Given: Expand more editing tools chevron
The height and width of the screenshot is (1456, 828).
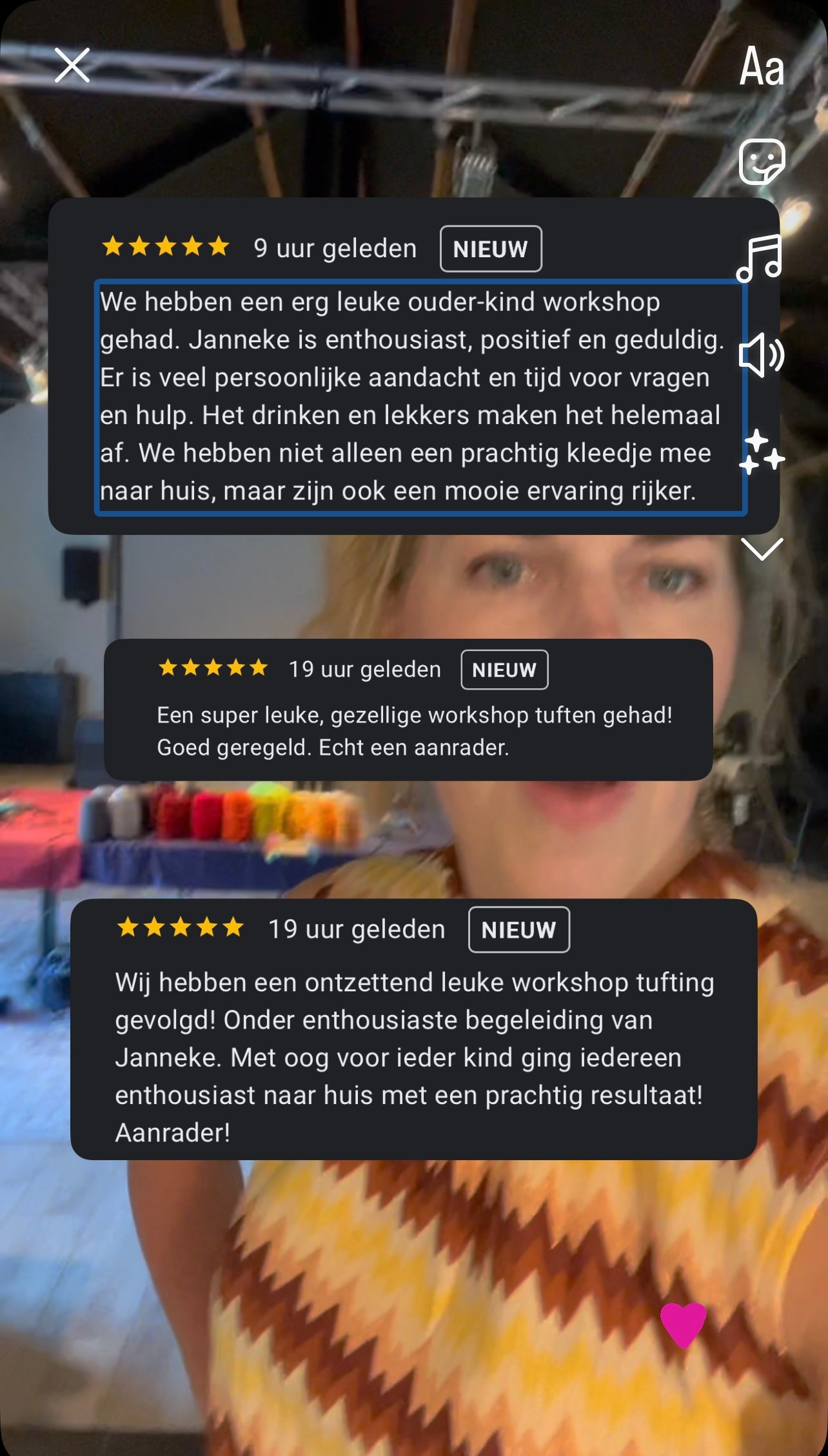Looking at the screenshot, I should [762, 548].
